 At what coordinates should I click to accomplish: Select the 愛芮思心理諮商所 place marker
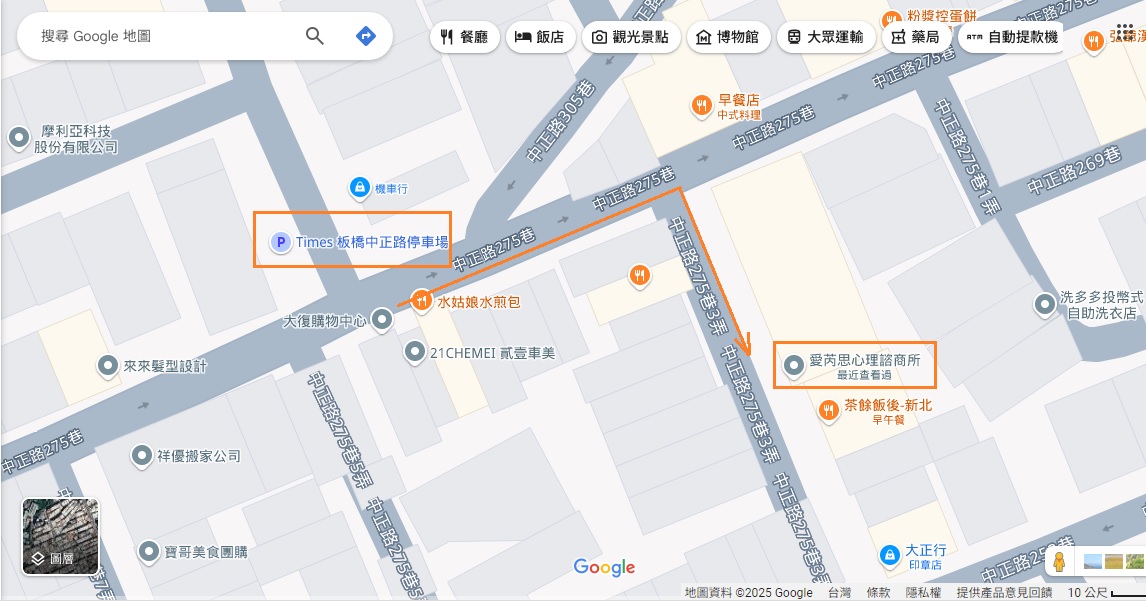[x=794, y=366]
